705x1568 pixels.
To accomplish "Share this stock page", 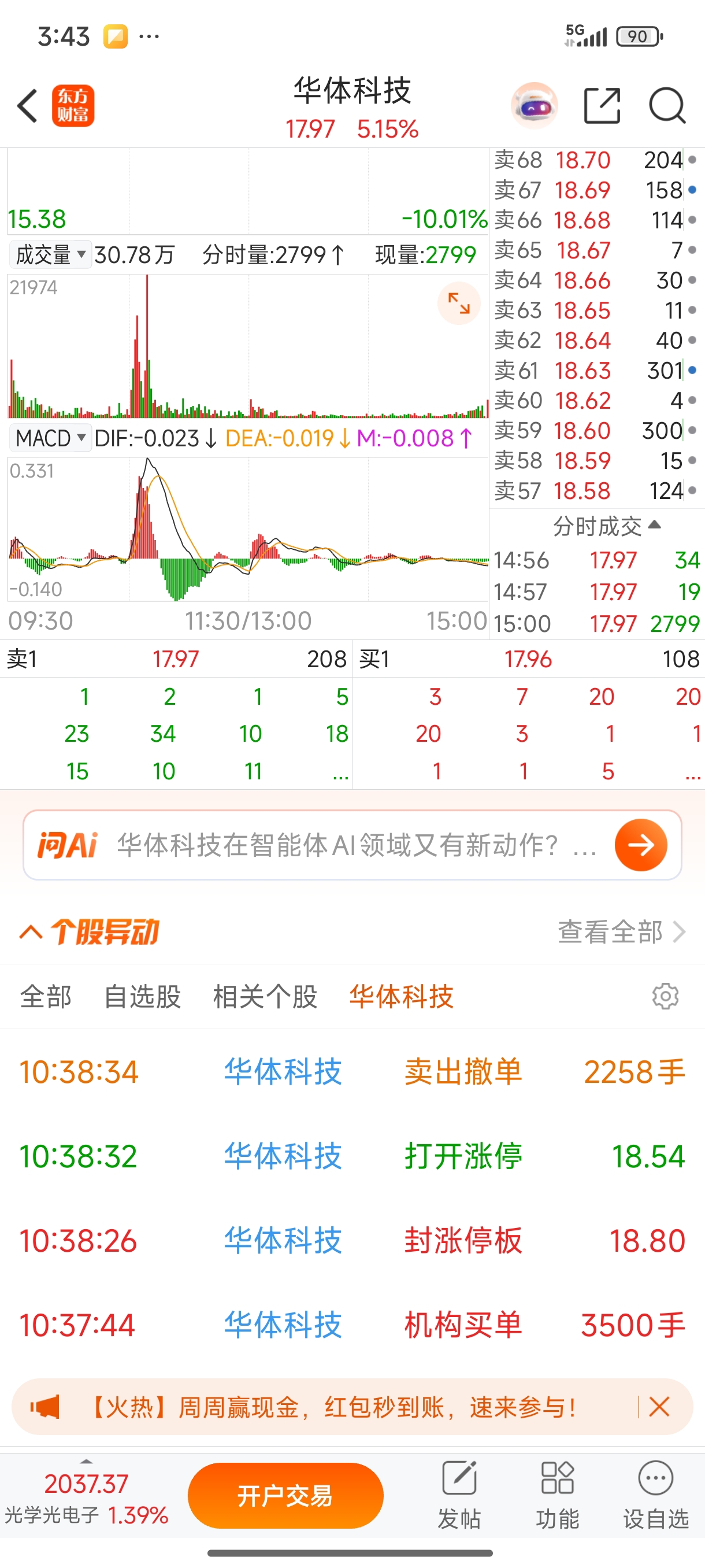I will [x=602, y=105].
